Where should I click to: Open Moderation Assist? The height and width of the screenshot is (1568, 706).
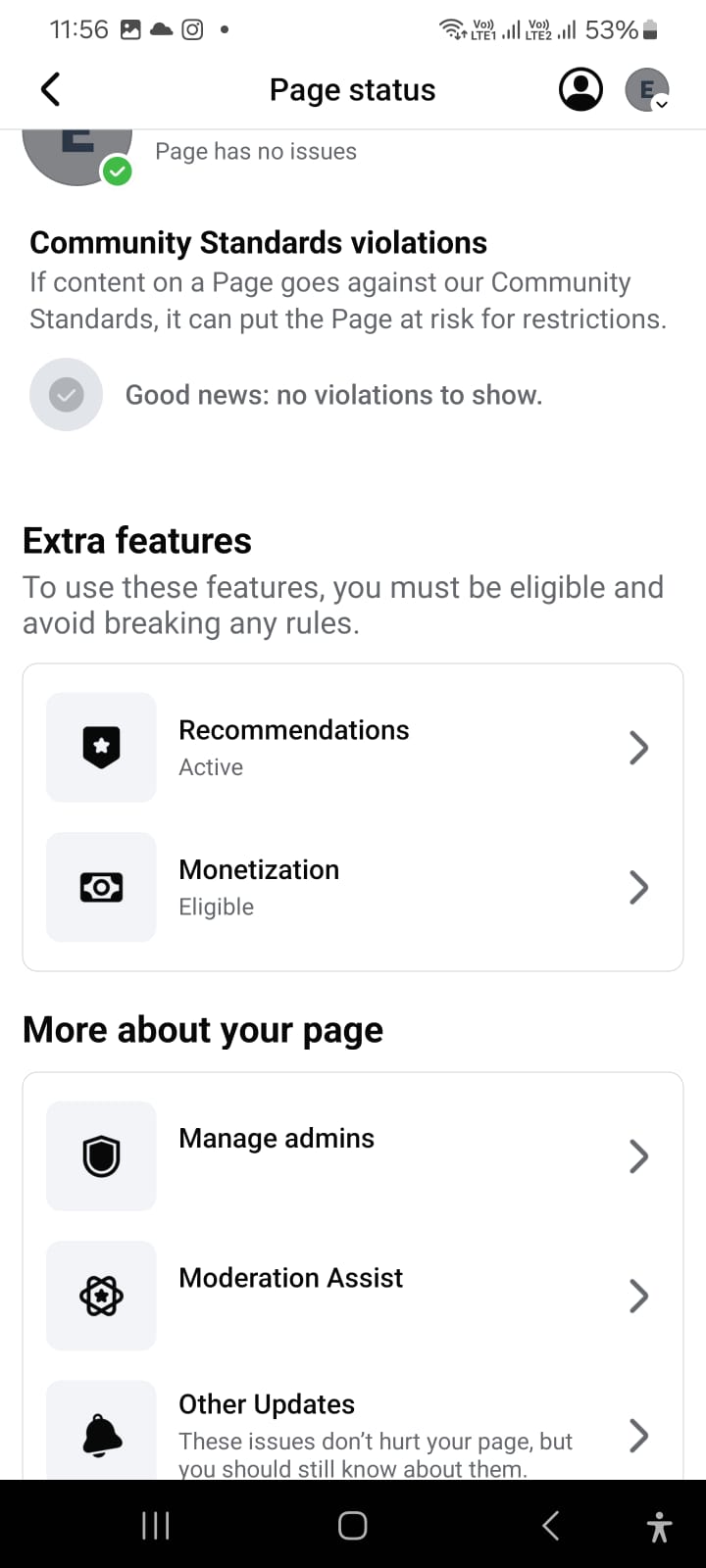(353, 1296)
